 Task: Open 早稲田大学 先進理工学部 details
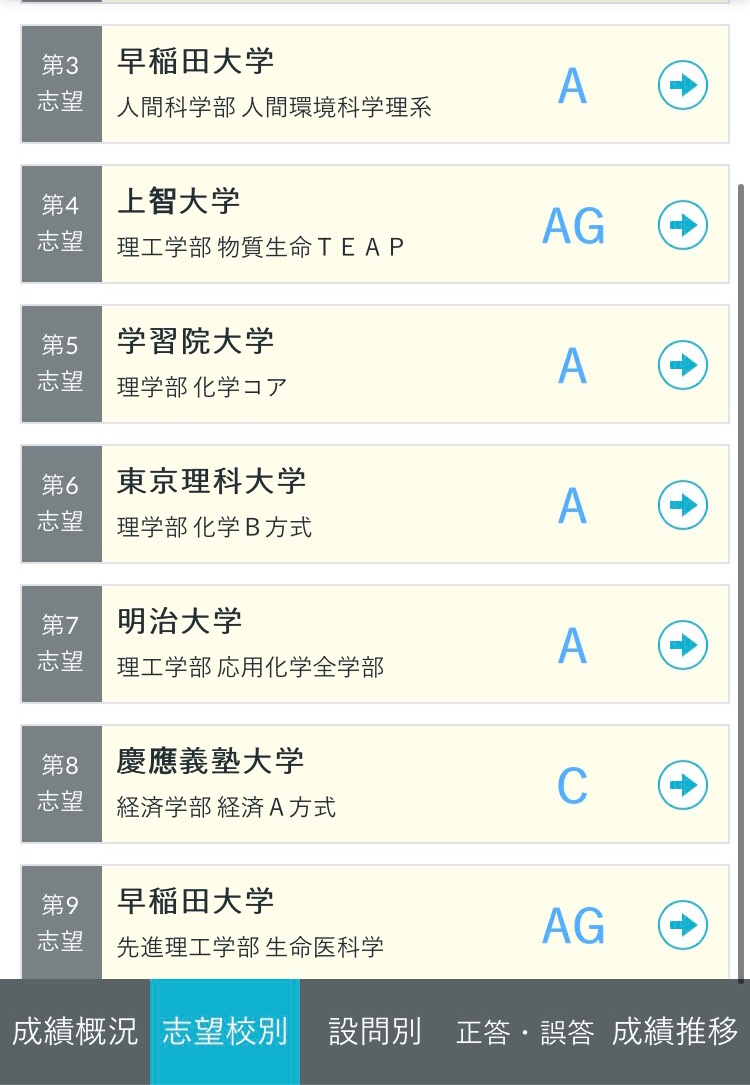coord(683,925)
